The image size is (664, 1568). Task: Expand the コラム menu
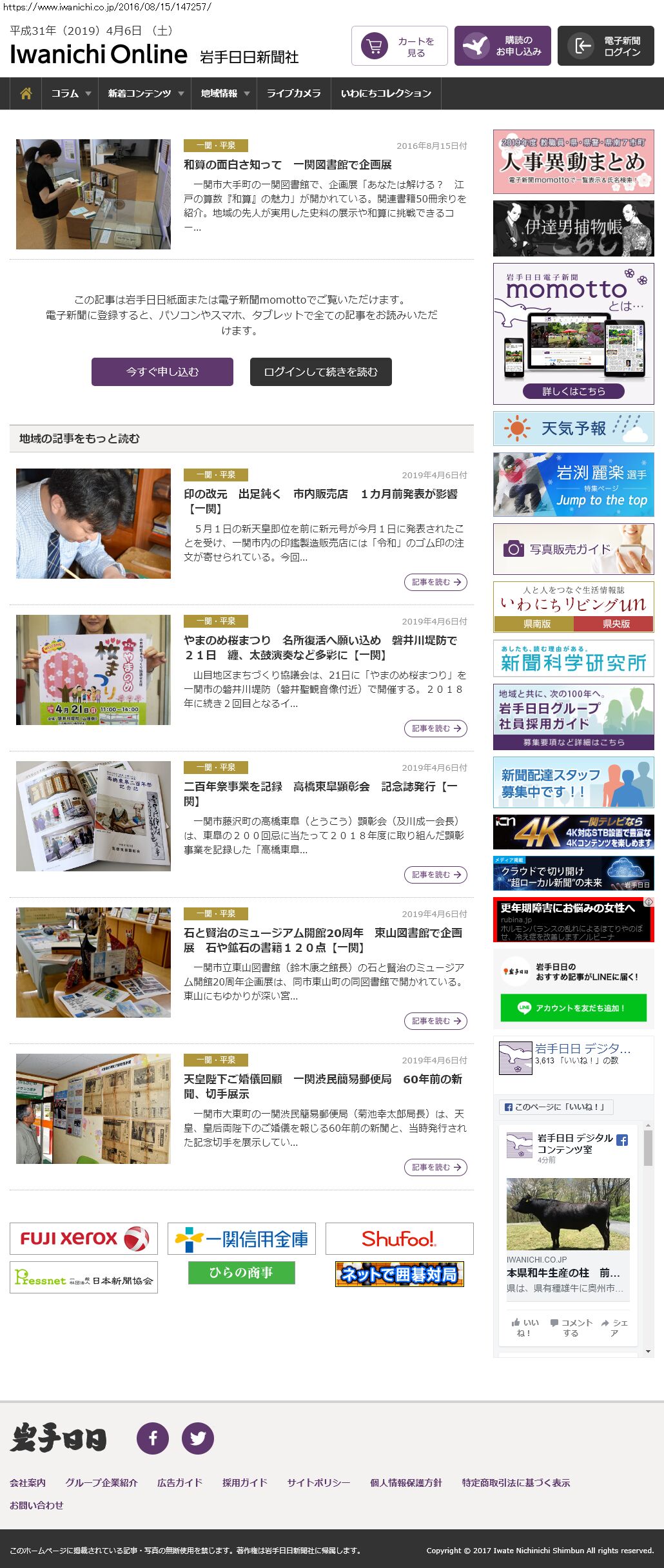tap(70, 93)
